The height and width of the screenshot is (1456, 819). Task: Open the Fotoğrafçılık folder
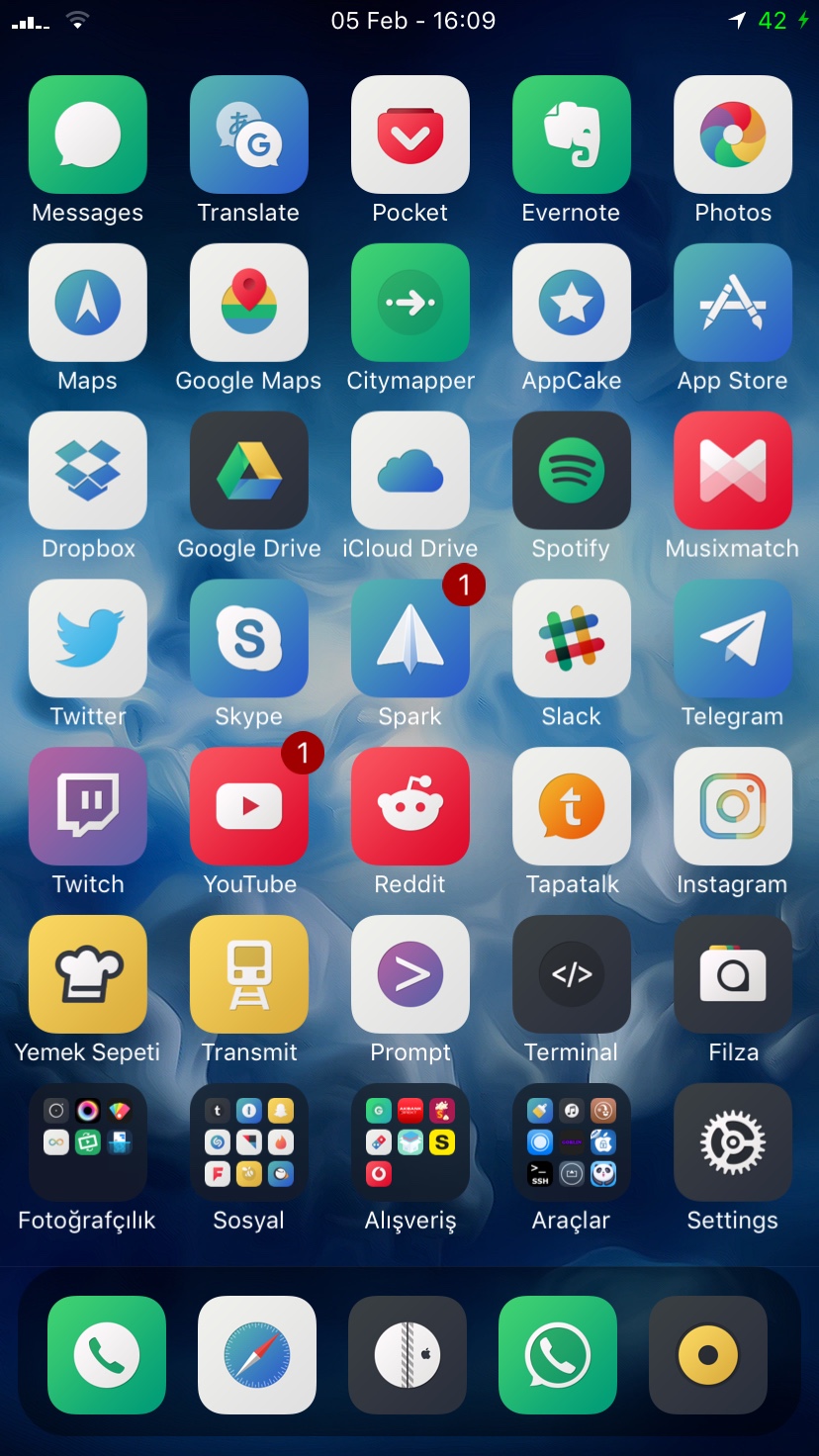[88, 1143]
